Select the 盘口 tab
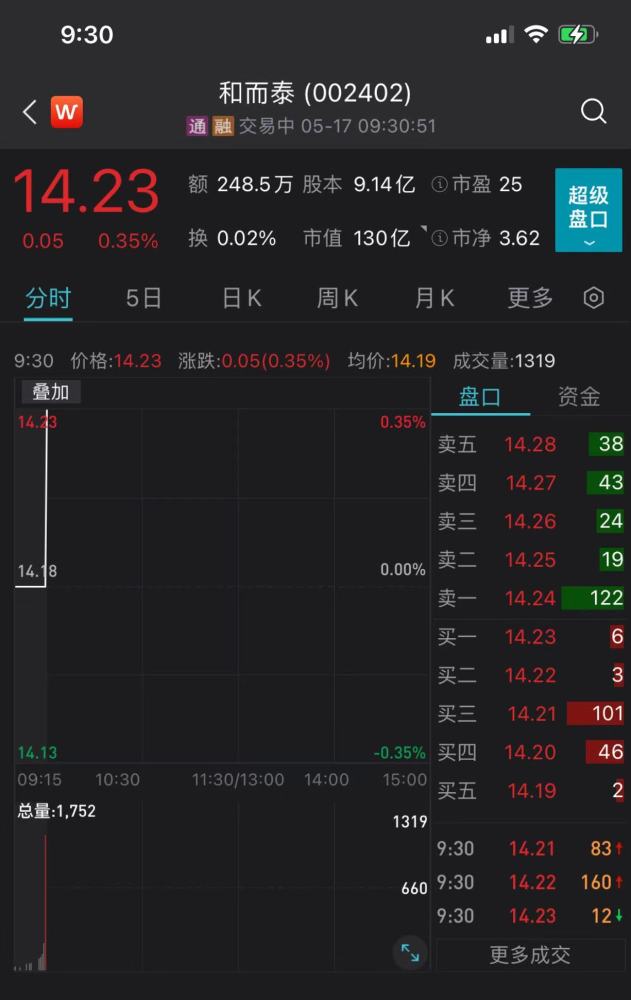Screen dimensions: 631x1000 (x=480, y=396)
